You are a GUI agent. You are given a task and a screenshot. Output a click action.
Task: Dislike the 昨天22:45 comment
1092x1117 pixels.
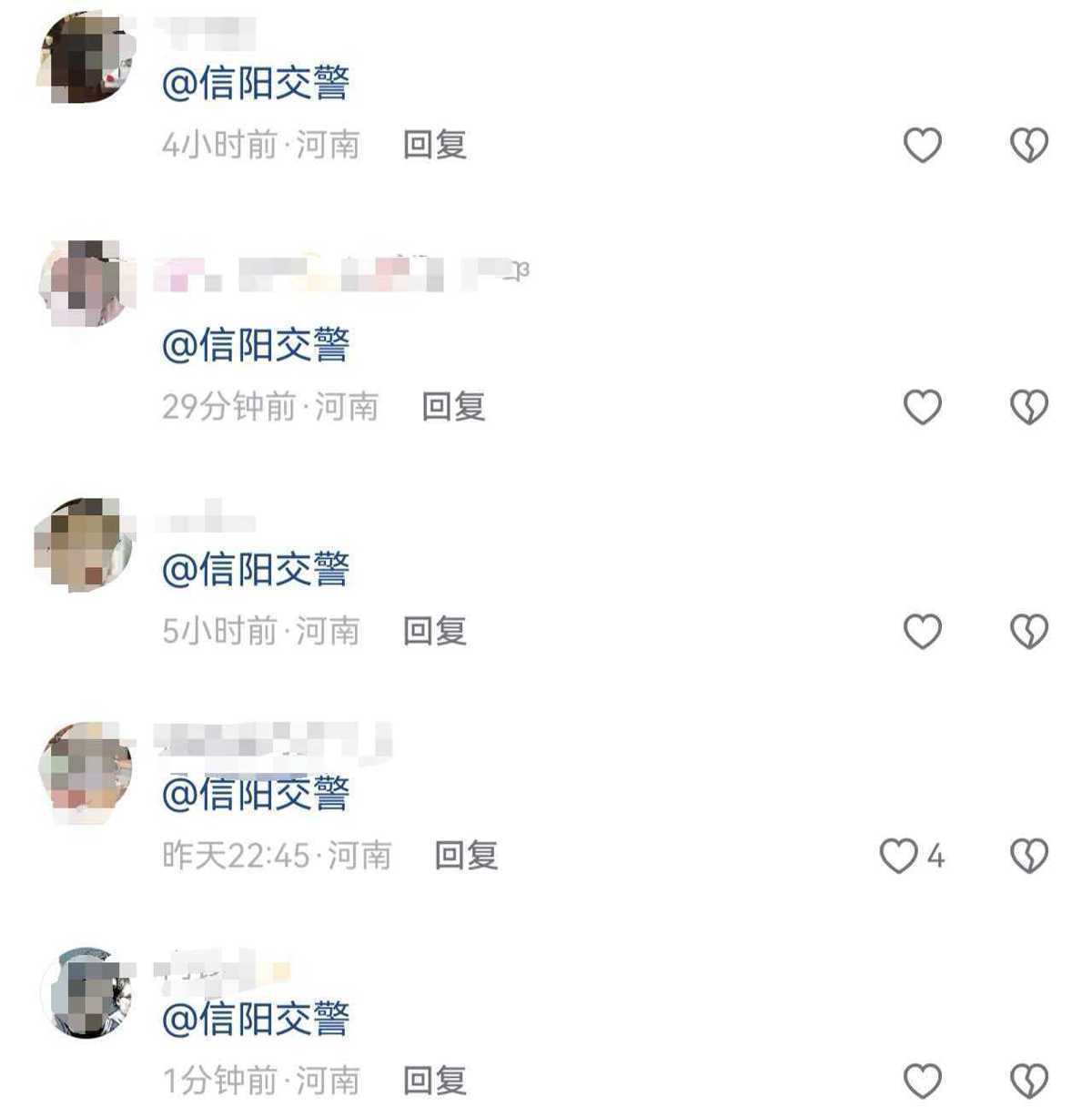click(1029, 856)
